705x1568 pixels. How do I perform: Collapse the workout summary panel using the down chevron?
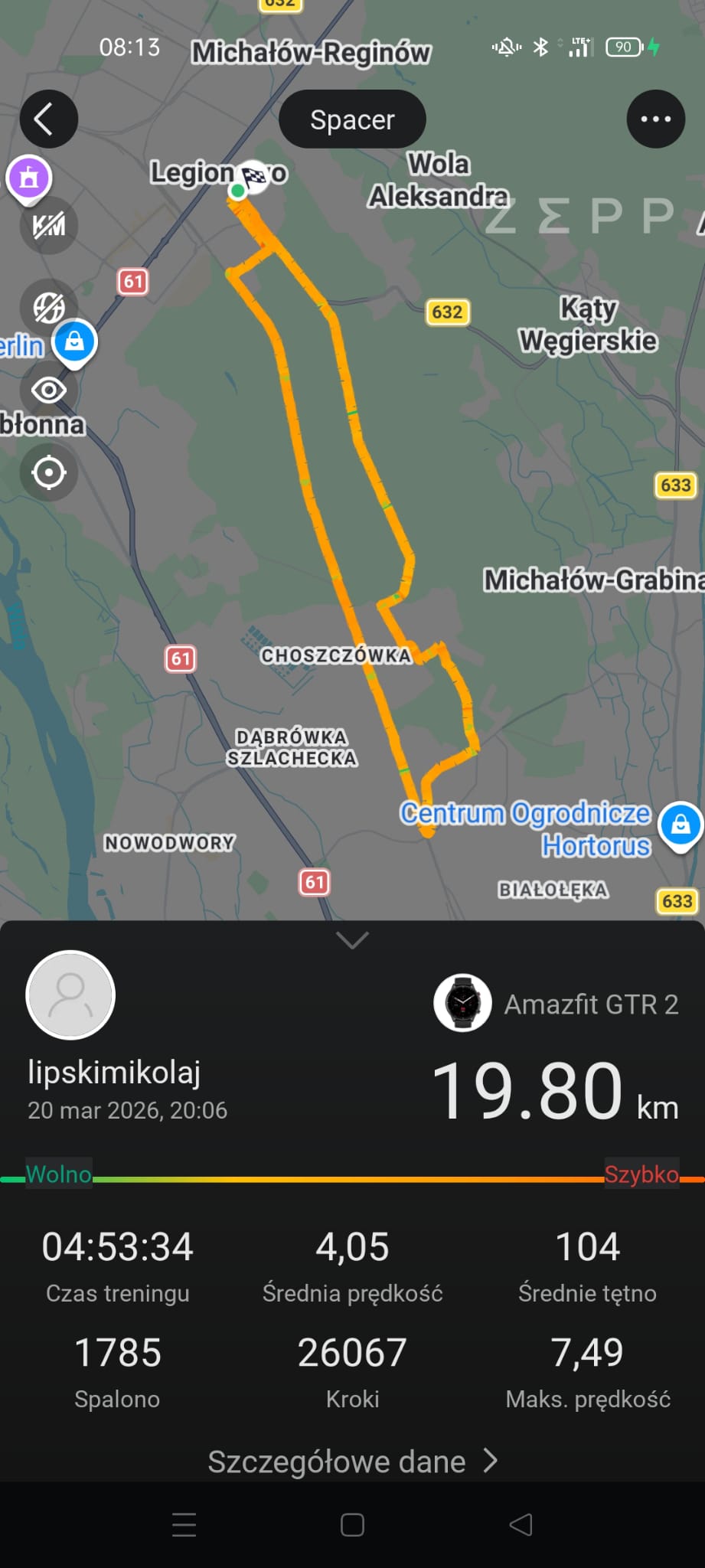352,940
